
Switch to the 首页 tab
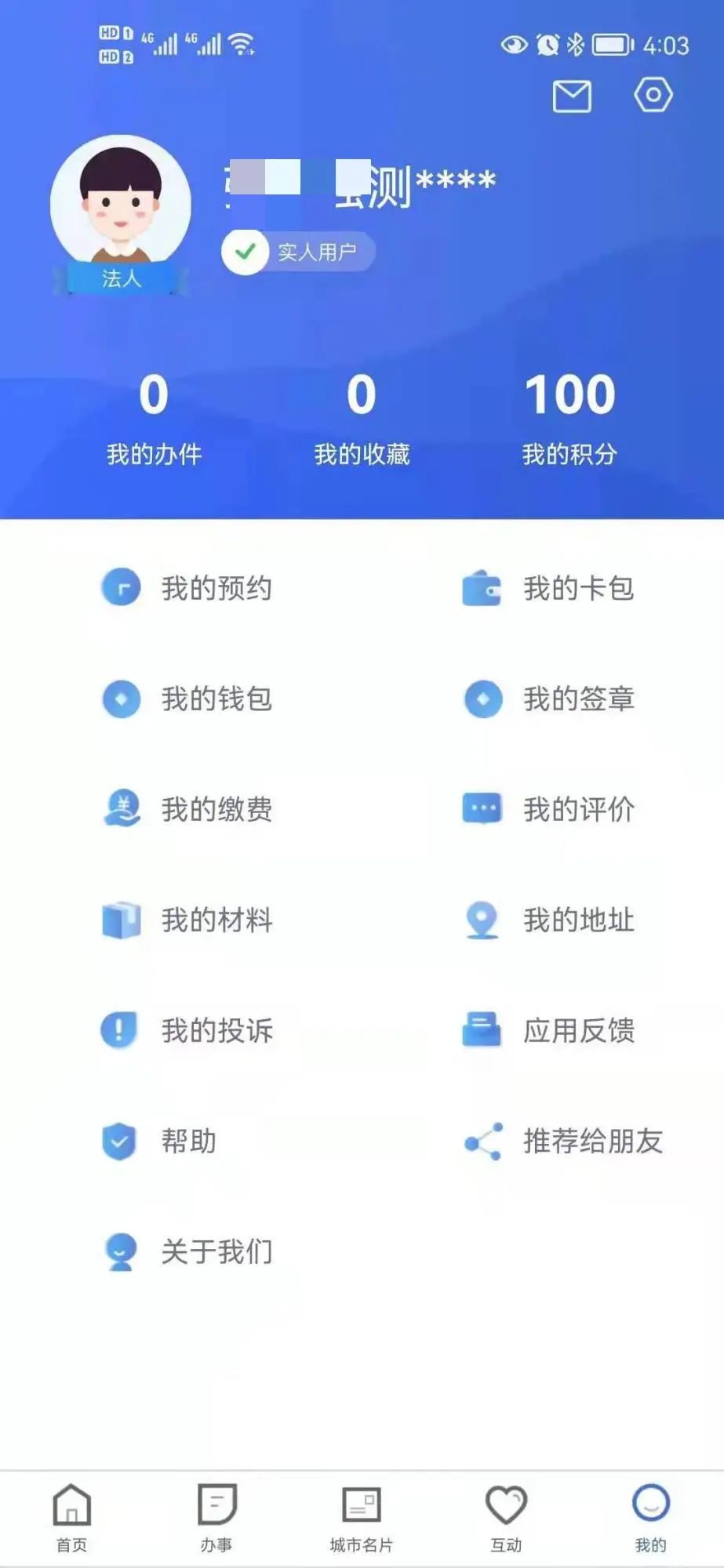click(72, 1518)
